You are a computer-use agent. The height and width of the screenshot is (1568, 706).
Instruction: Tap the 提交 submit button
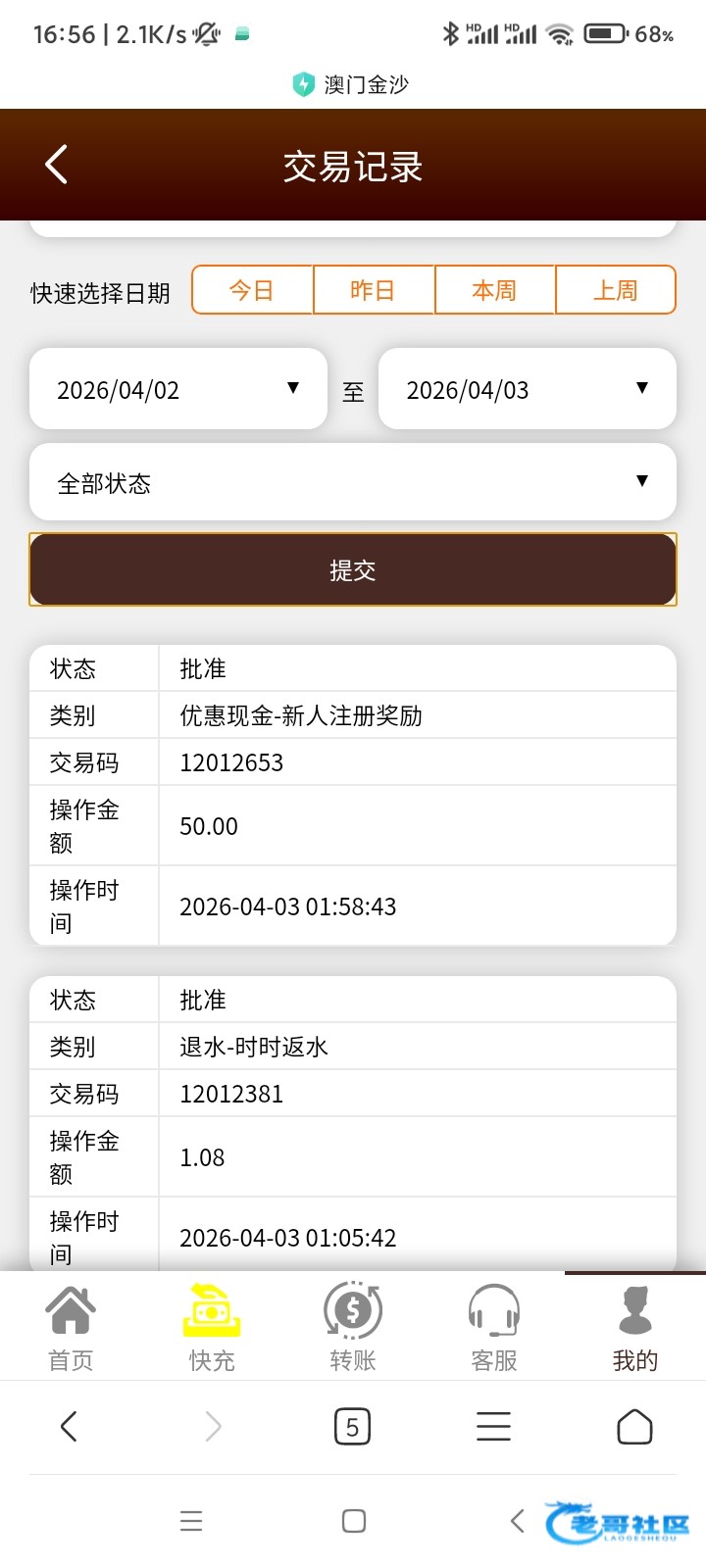click(x=353, y=569)
